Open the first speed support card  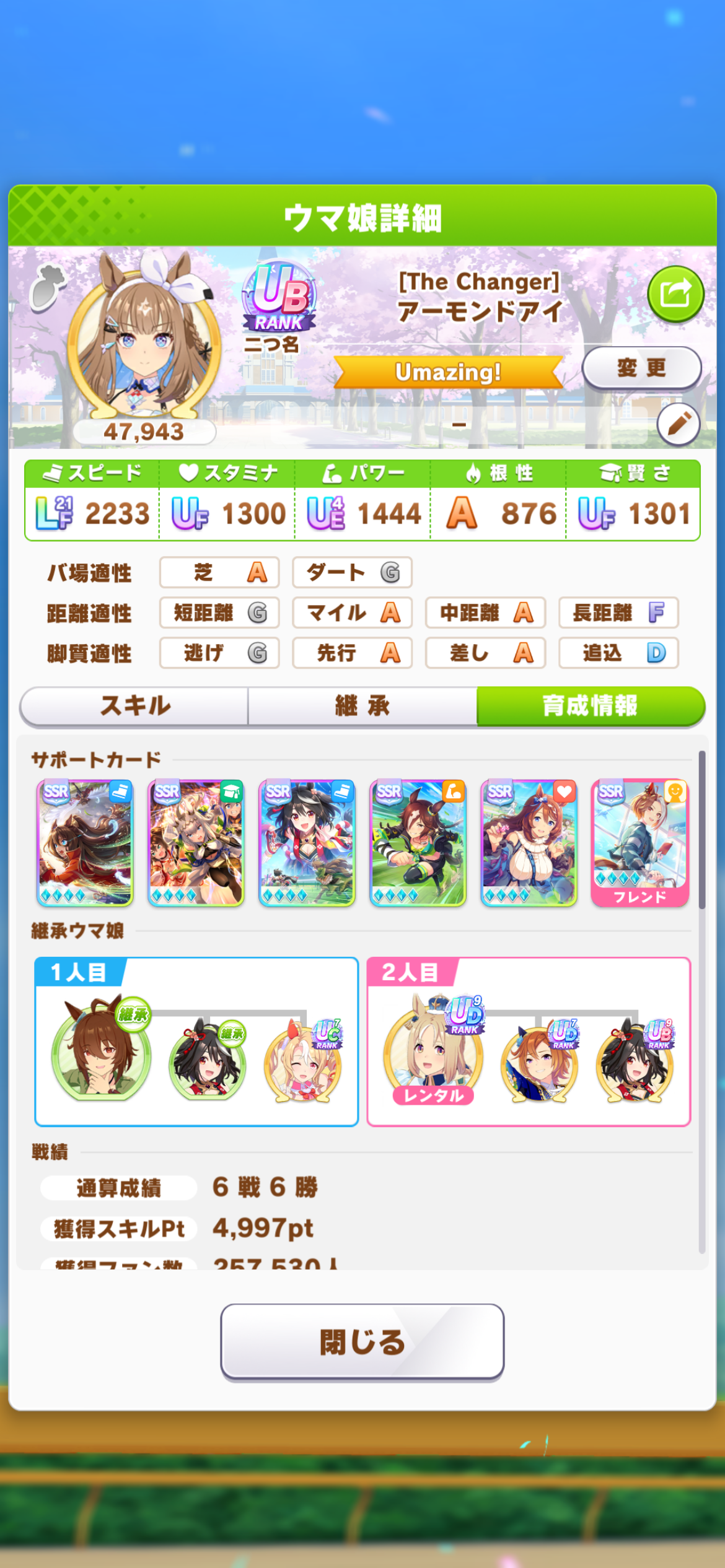coord(85,843)
